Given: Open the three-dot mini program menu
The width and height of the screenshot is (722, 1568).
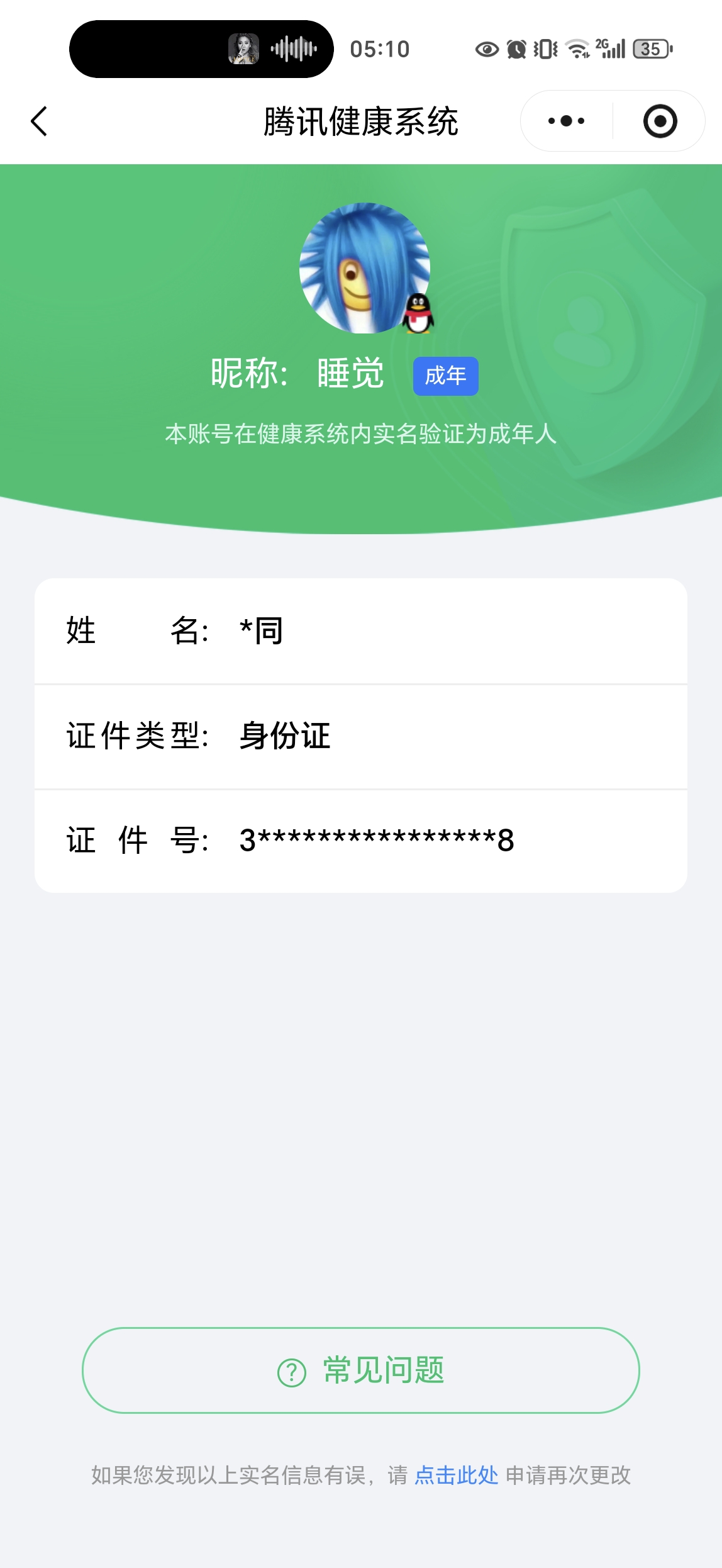Looking at the screenshot, I should 566,121.
